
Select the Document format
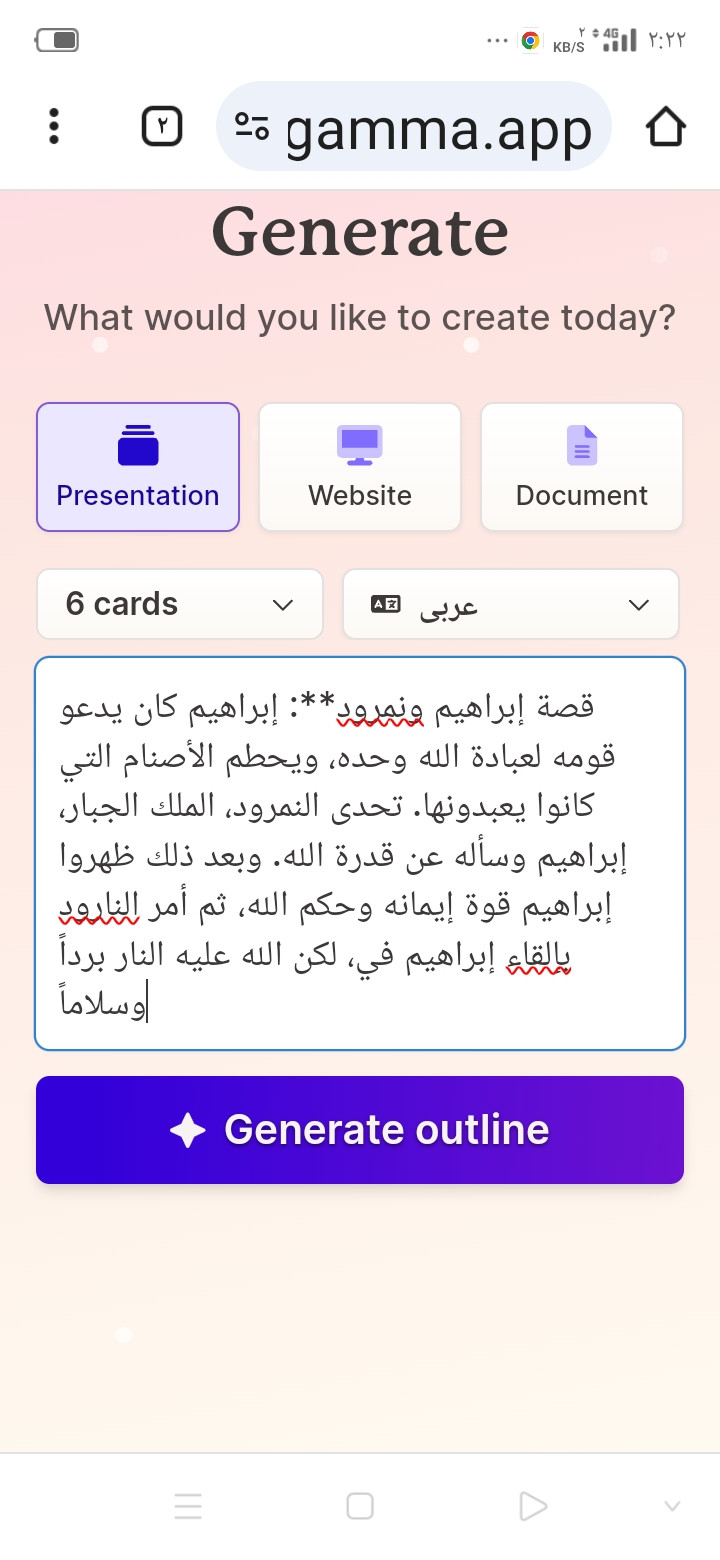(582, 467)
